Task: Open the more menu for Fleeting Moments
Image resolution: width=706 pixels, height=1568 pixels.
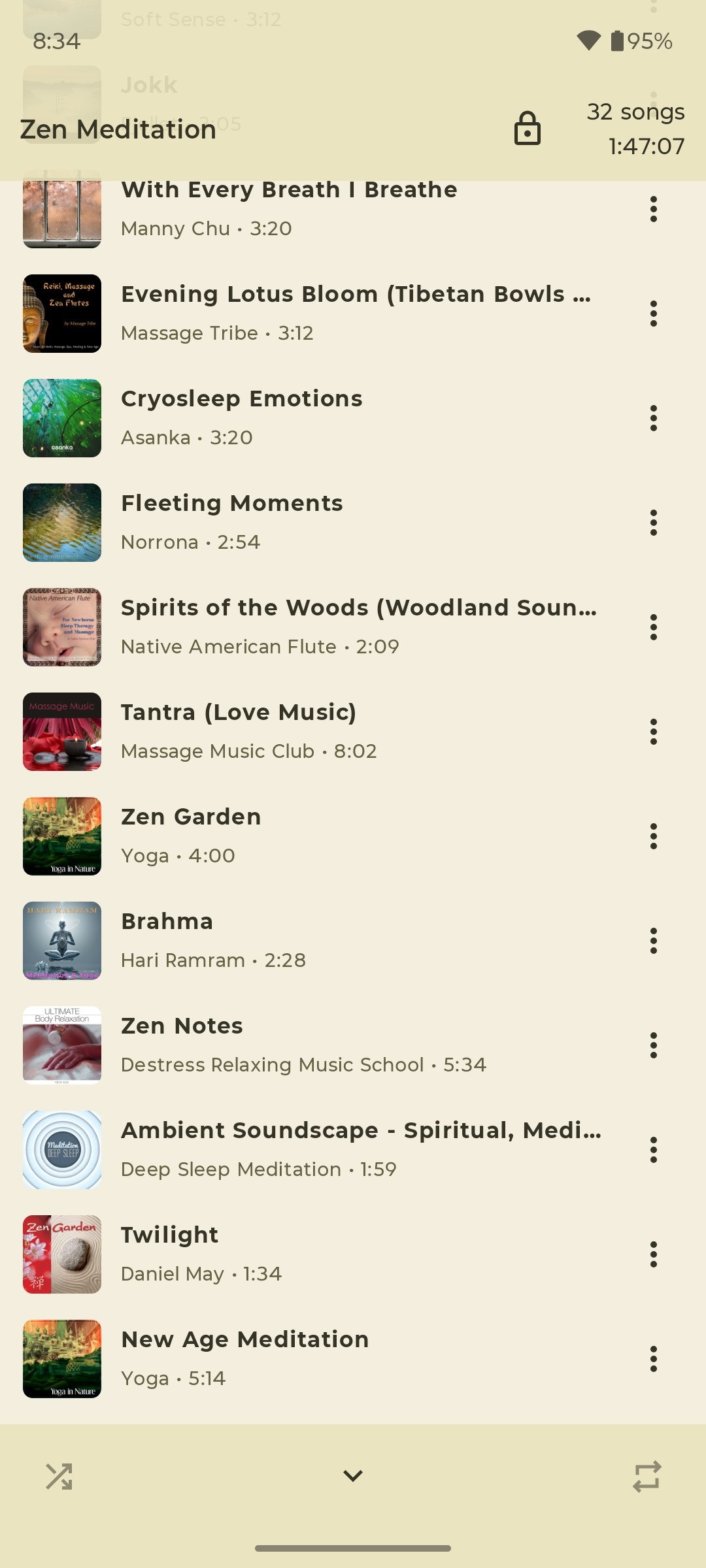Action: pyautogui.click(x=653, y=523)
